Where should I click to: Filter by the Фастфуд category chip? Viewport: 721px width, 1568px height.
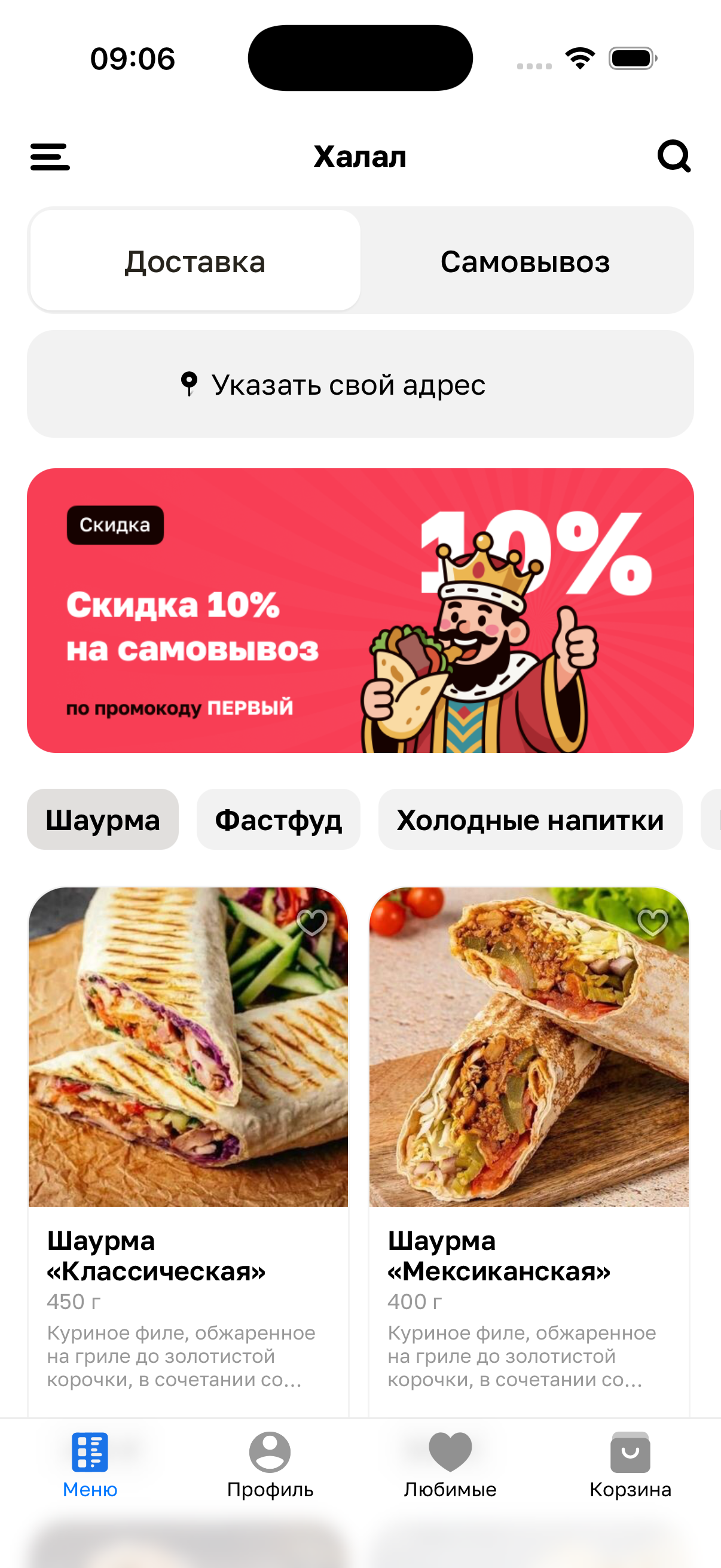click(278, 819)
